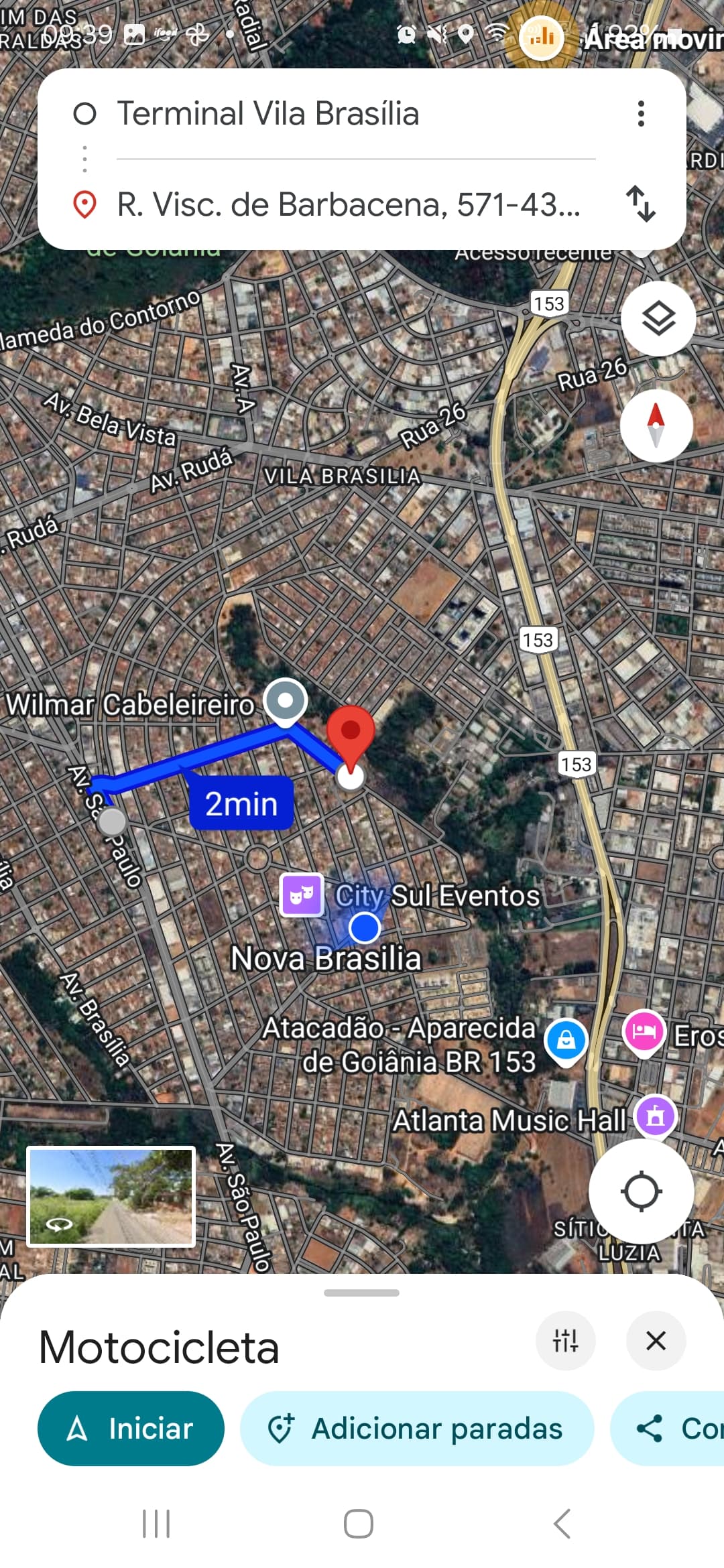The height and width of the screenshot is (1568, 724).
Task: Tap Adicionar paradas to add stops
Action: [x=417, y=1429]
